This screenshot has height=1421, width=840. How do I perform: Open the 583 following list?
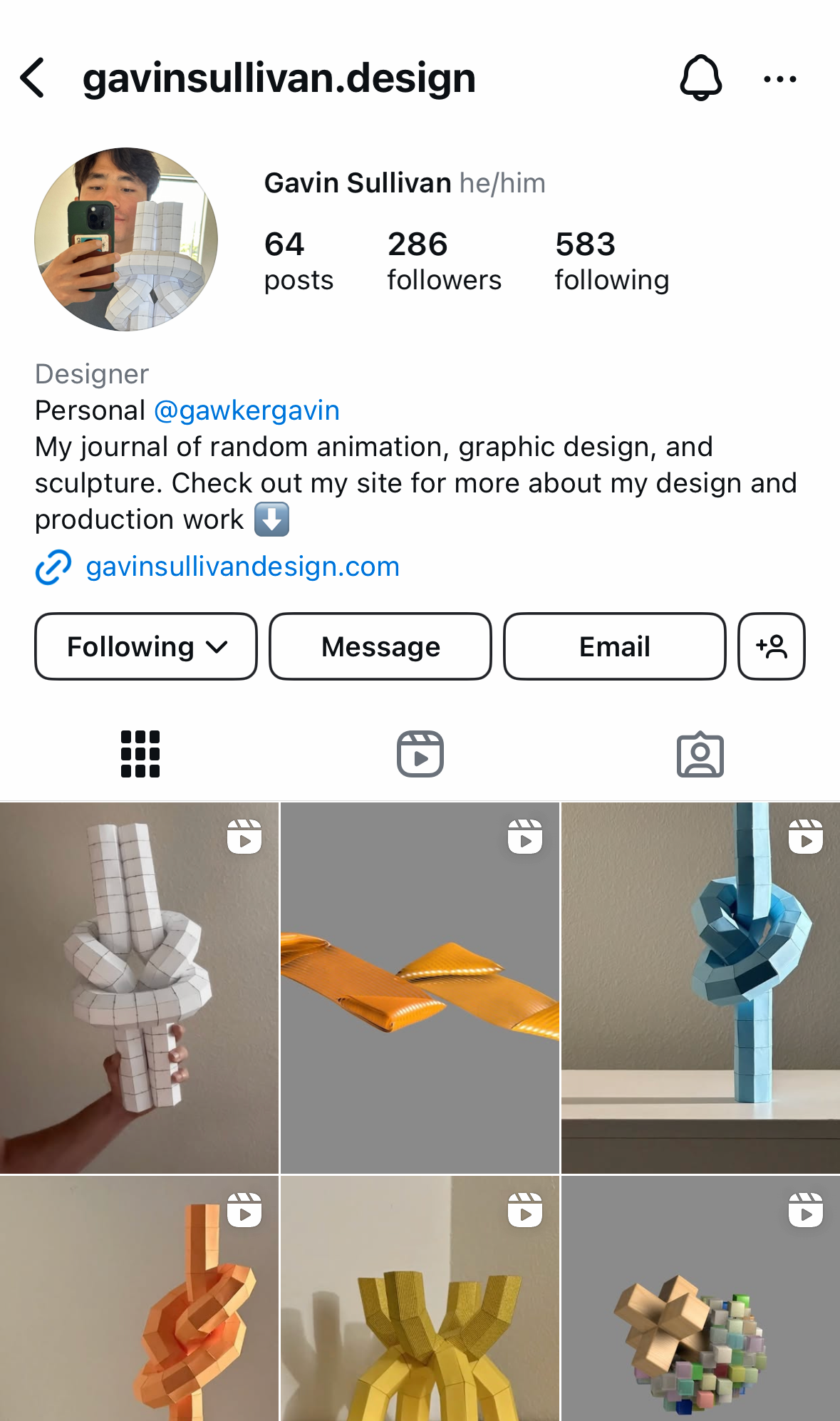tap(611, 261)
